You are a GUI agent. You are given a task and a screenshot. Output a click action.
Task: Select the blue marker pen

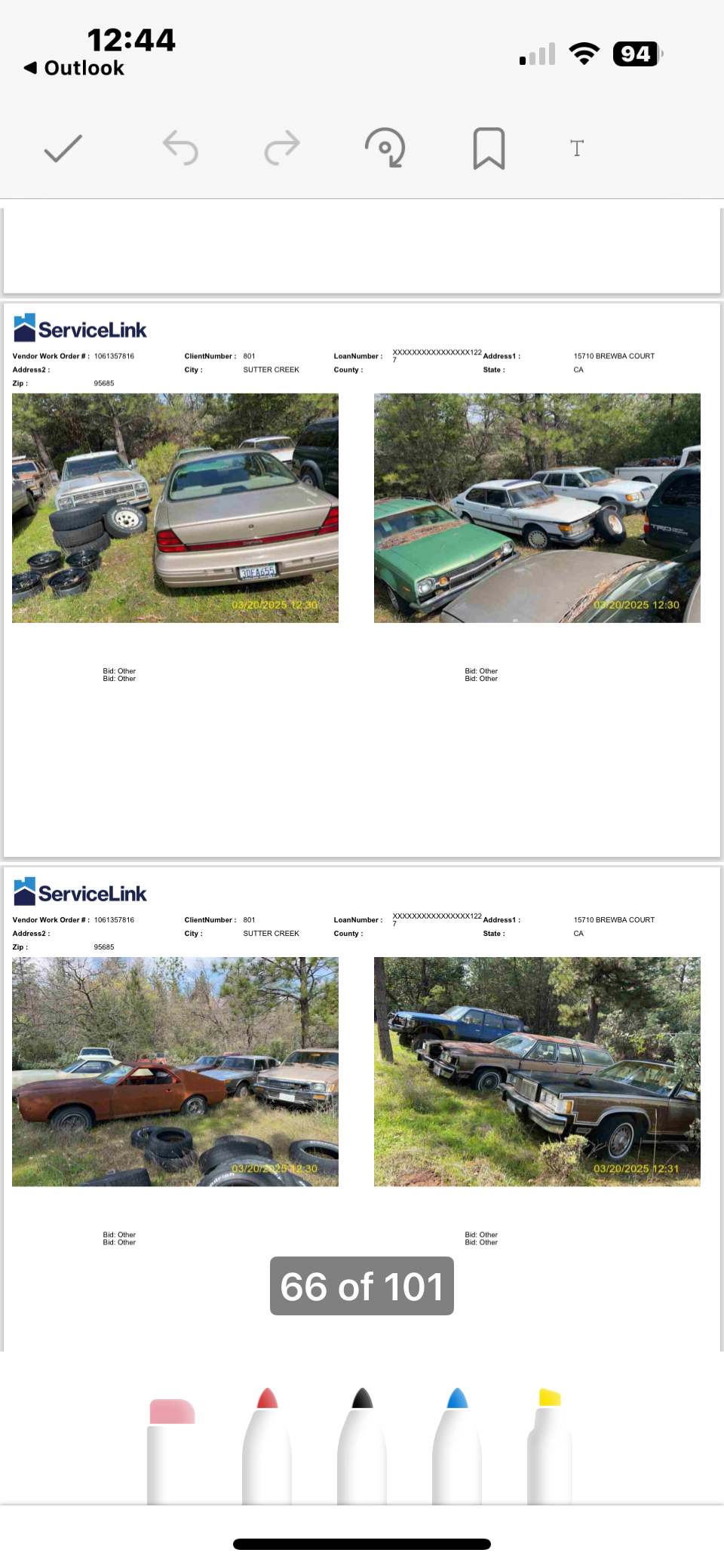coord(457,1445)
